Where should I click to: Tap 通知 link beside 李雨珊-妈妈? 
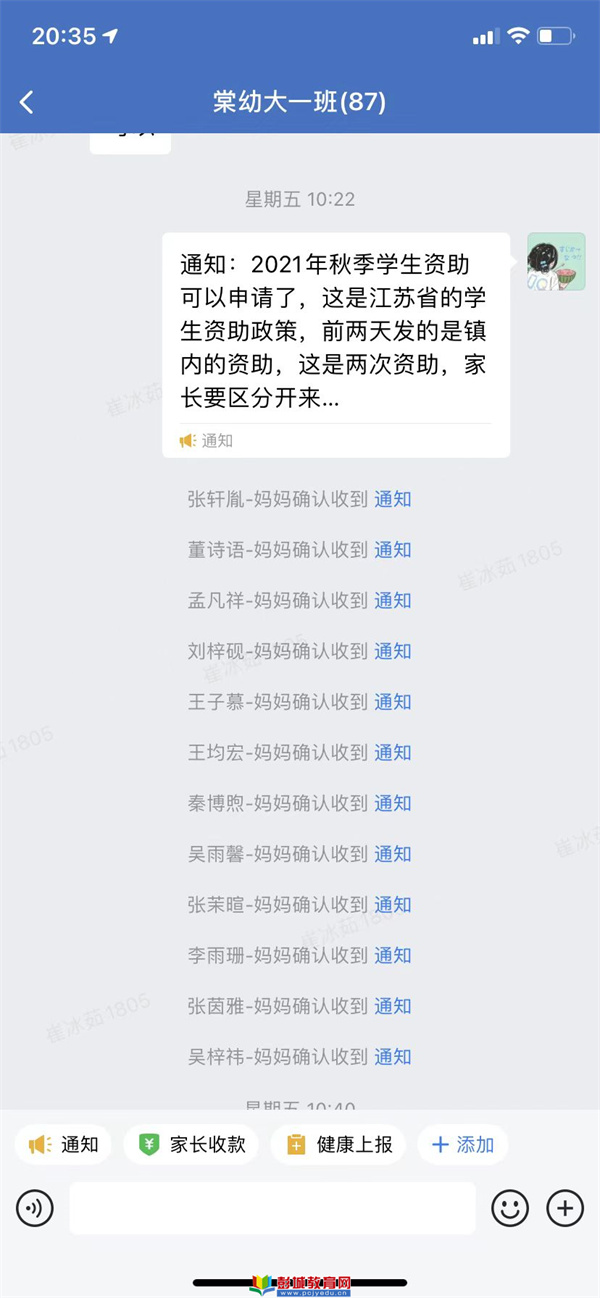(393, 955)
